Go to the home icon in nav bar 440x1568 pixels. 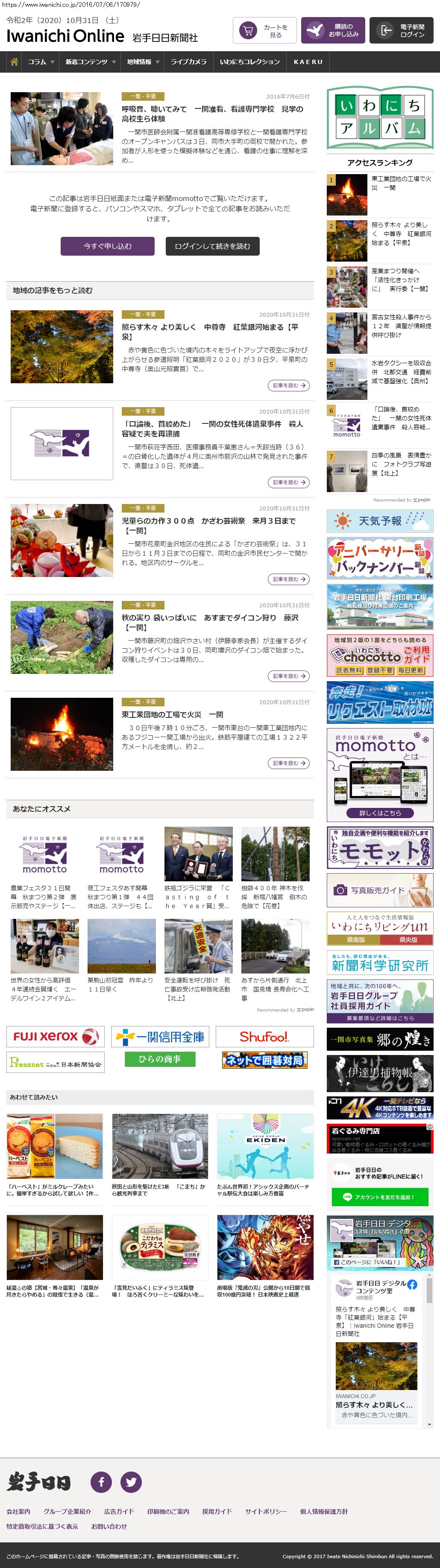coord(13,61)
